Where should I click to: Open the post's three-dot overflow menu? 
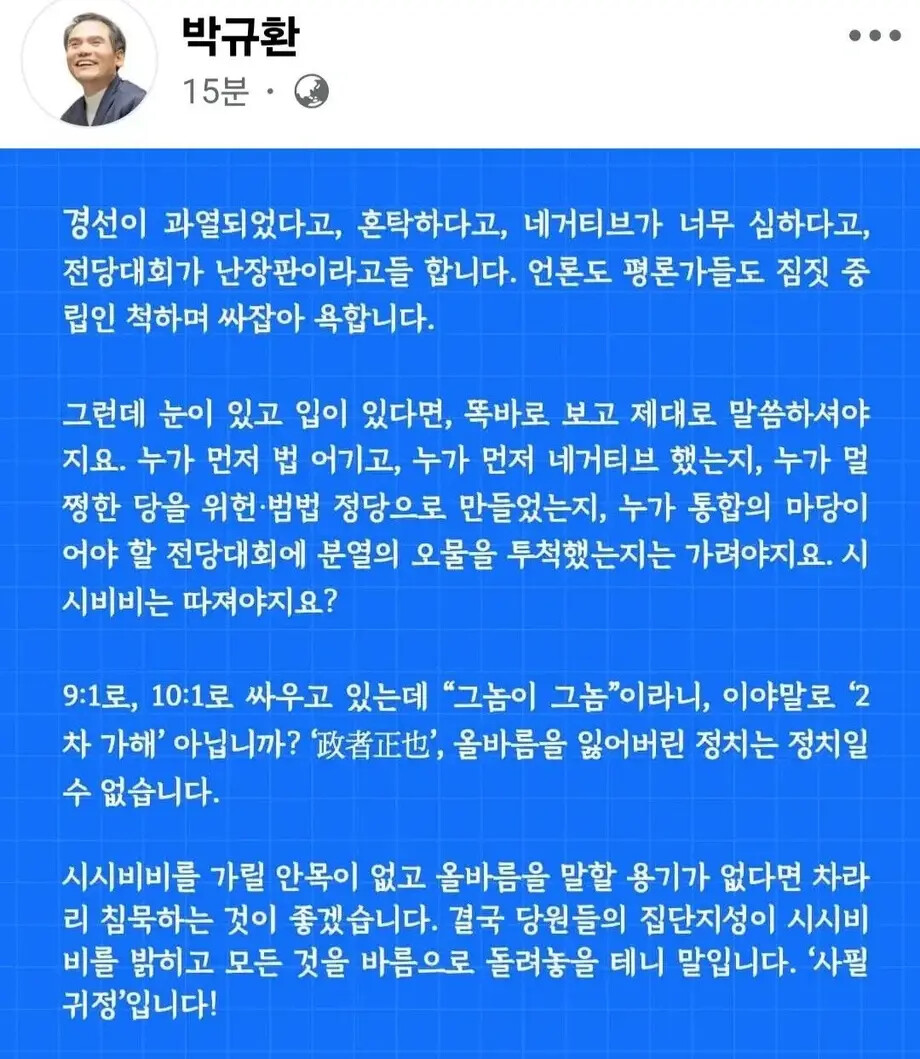(x=875, y=36)
